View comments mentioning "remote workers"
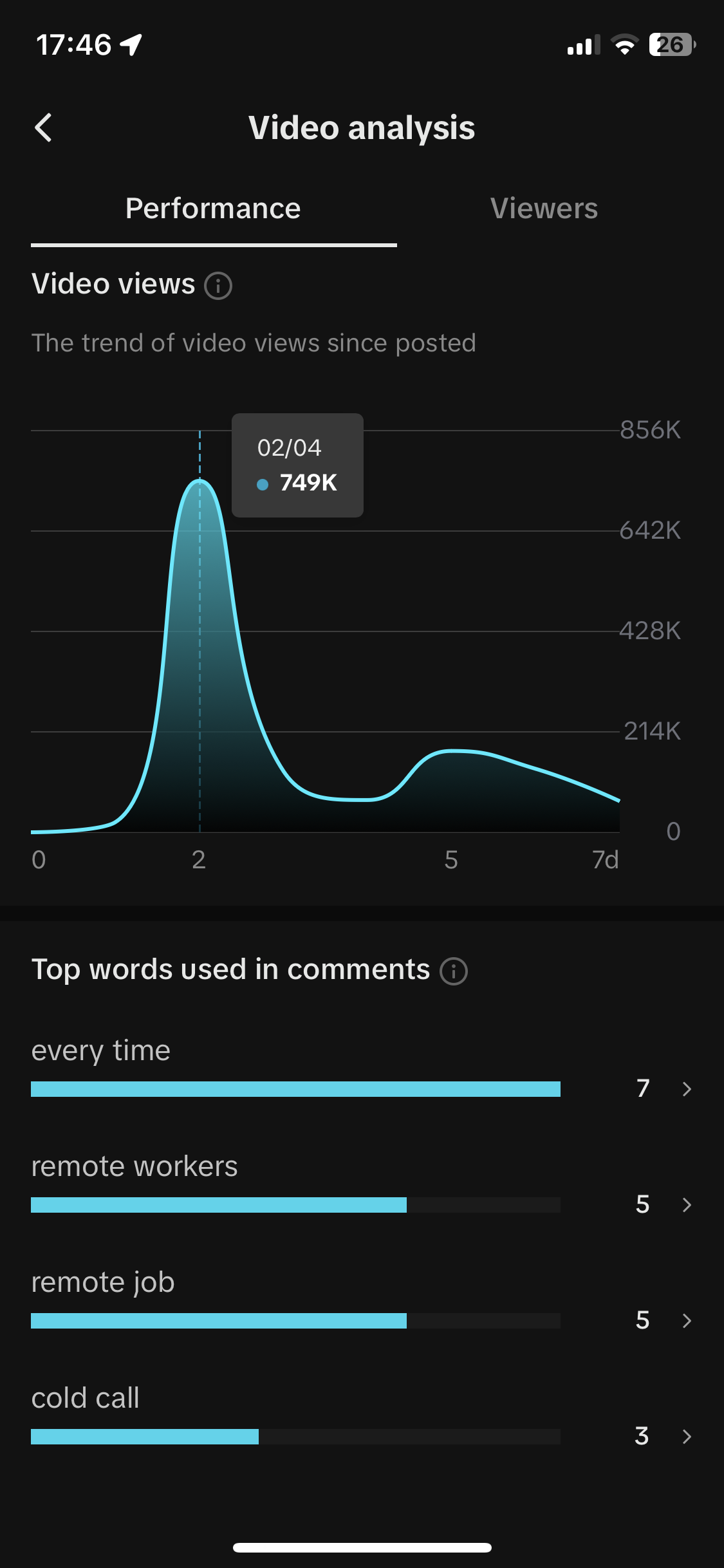 click(686, 1204)
